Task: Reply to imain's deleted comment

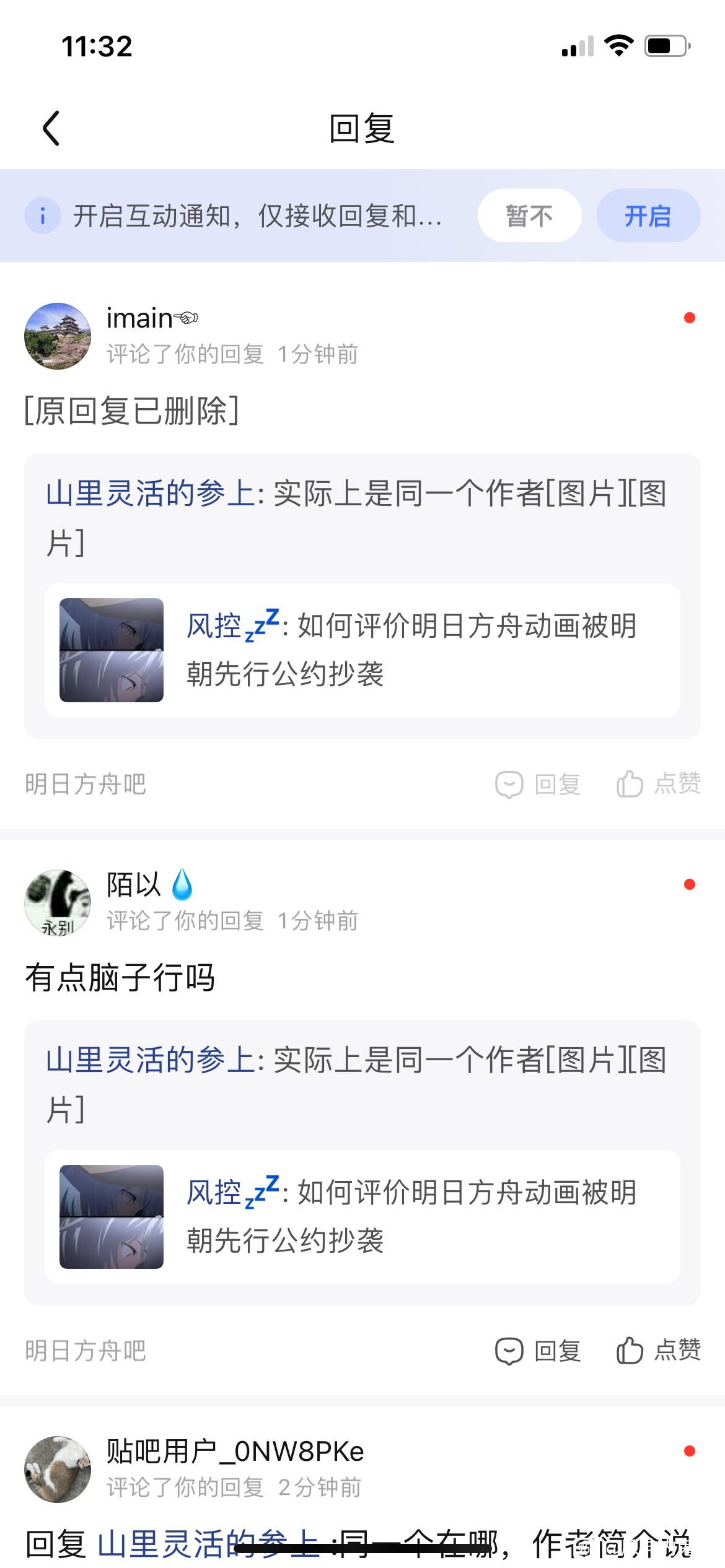Action: [538, 784]
